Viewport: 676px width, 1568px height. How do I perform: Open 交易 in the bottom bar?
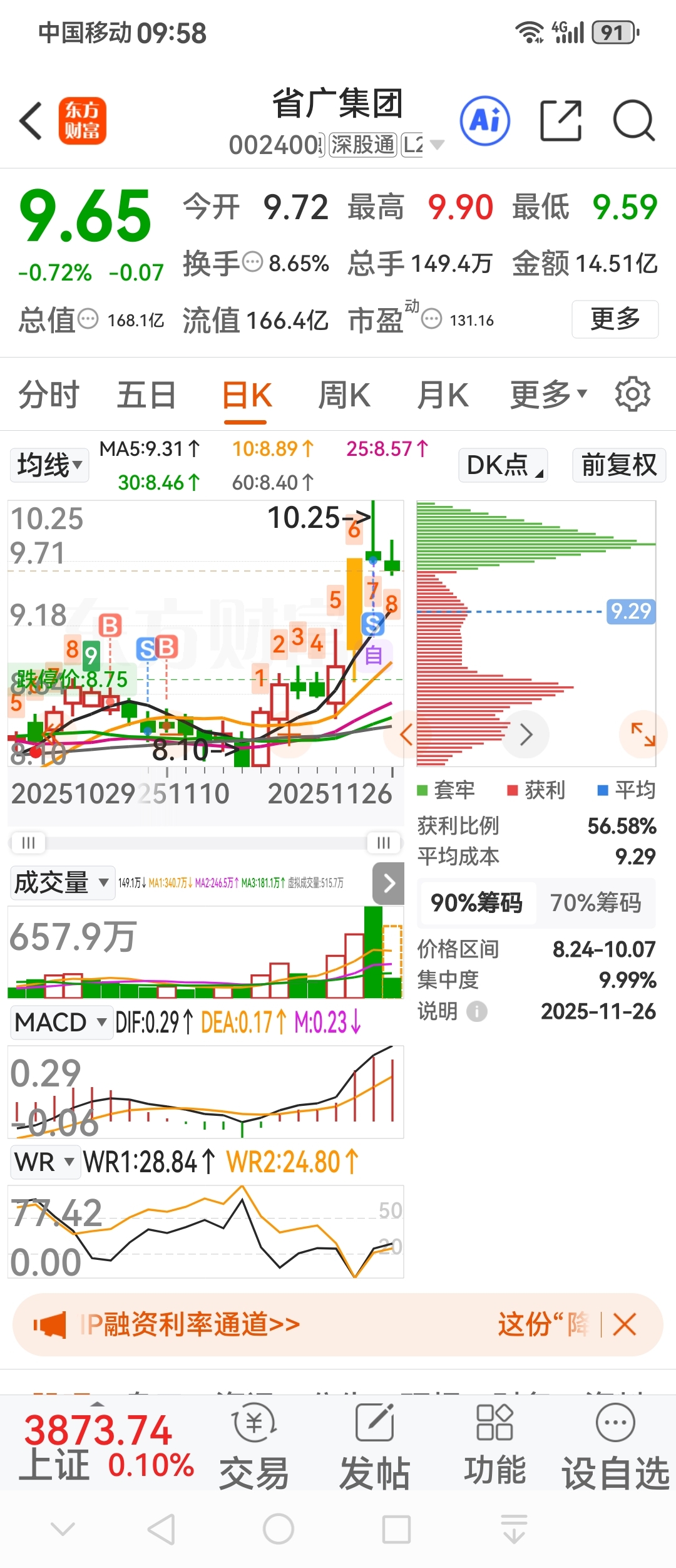coord(254,1448)
